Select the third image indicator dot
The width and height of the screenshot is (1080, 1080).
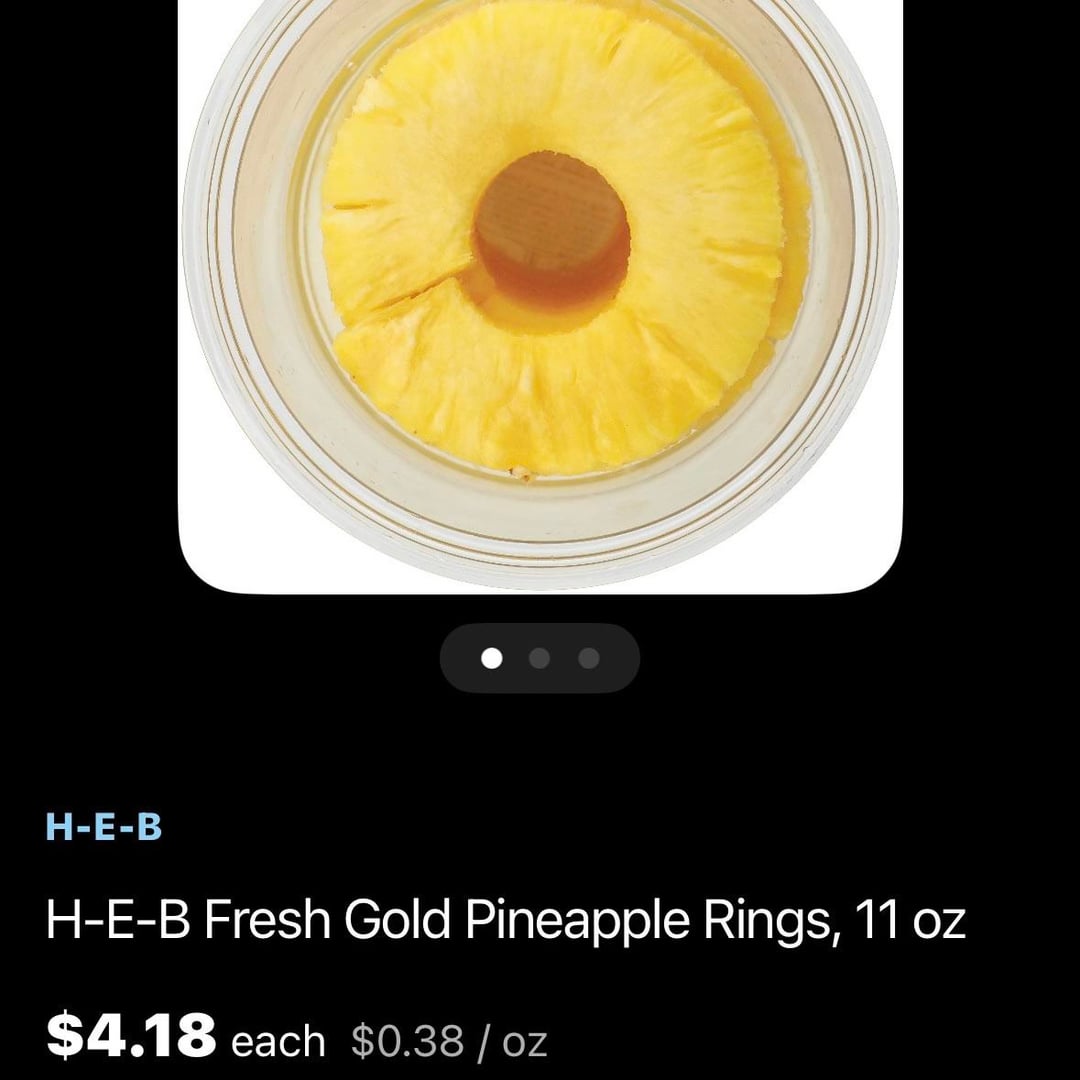pos(589,658)
